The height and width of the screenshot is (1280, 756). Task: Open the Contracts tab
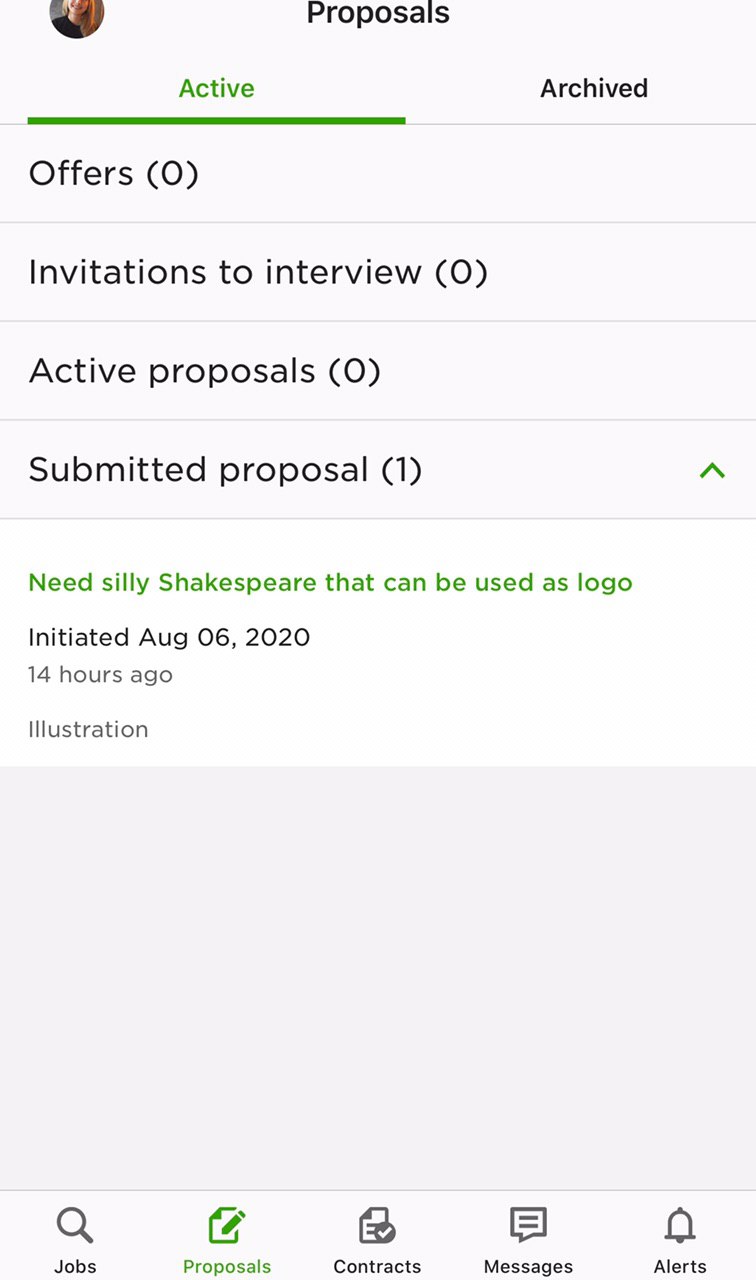click(x=377, y=1240)
